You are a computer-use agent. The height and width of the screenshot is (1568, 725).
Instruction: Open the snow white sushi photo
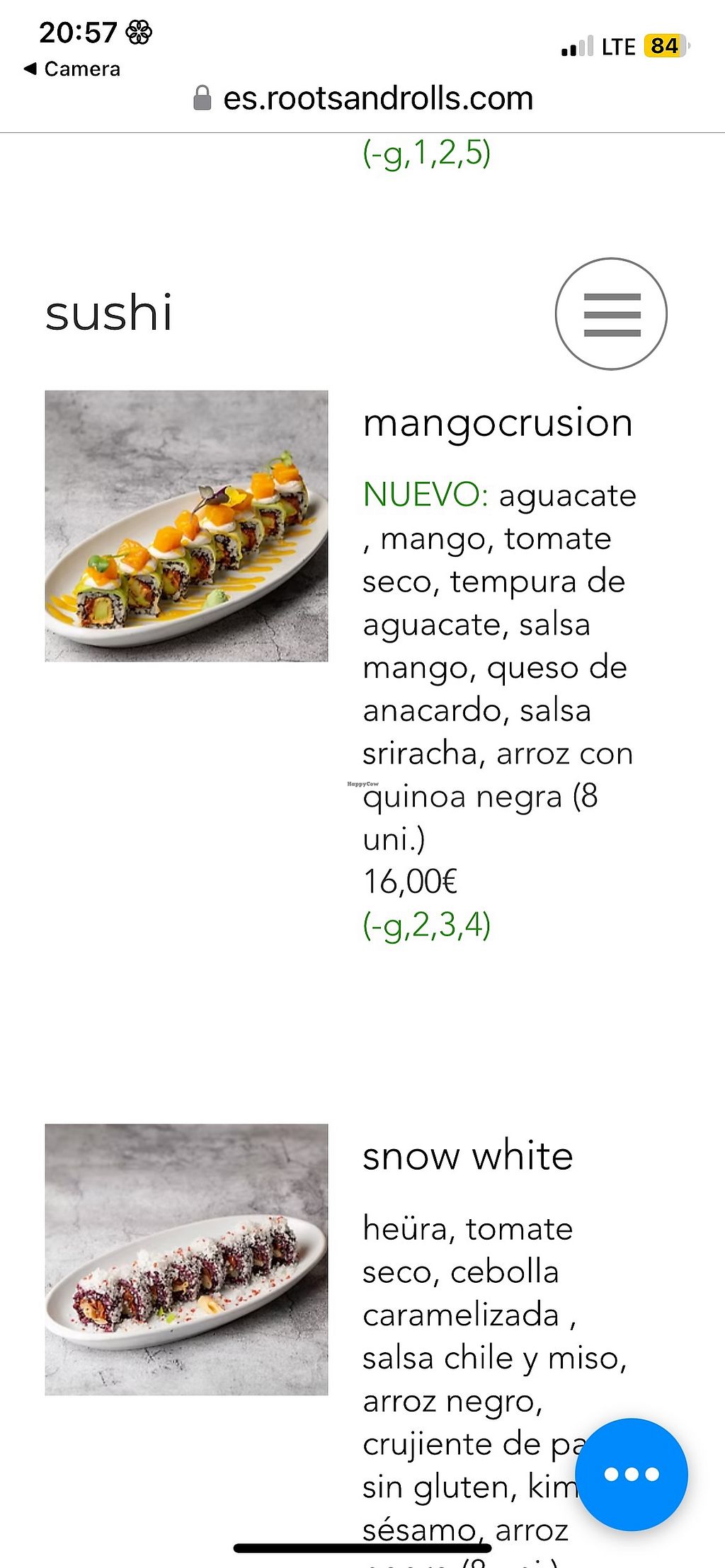(x=186, y=1259)
